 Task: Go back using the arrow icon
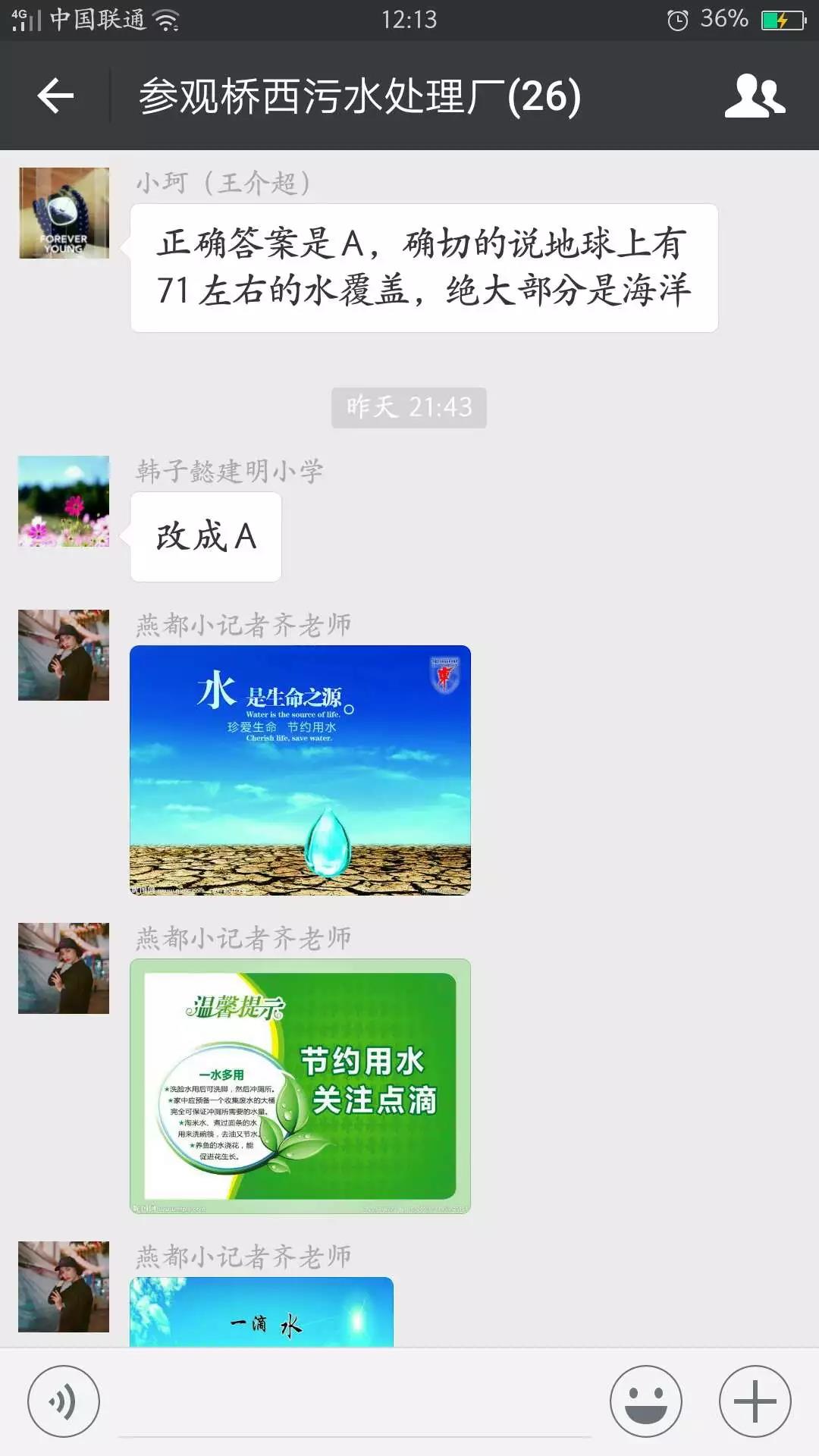(x=55, y=96)
